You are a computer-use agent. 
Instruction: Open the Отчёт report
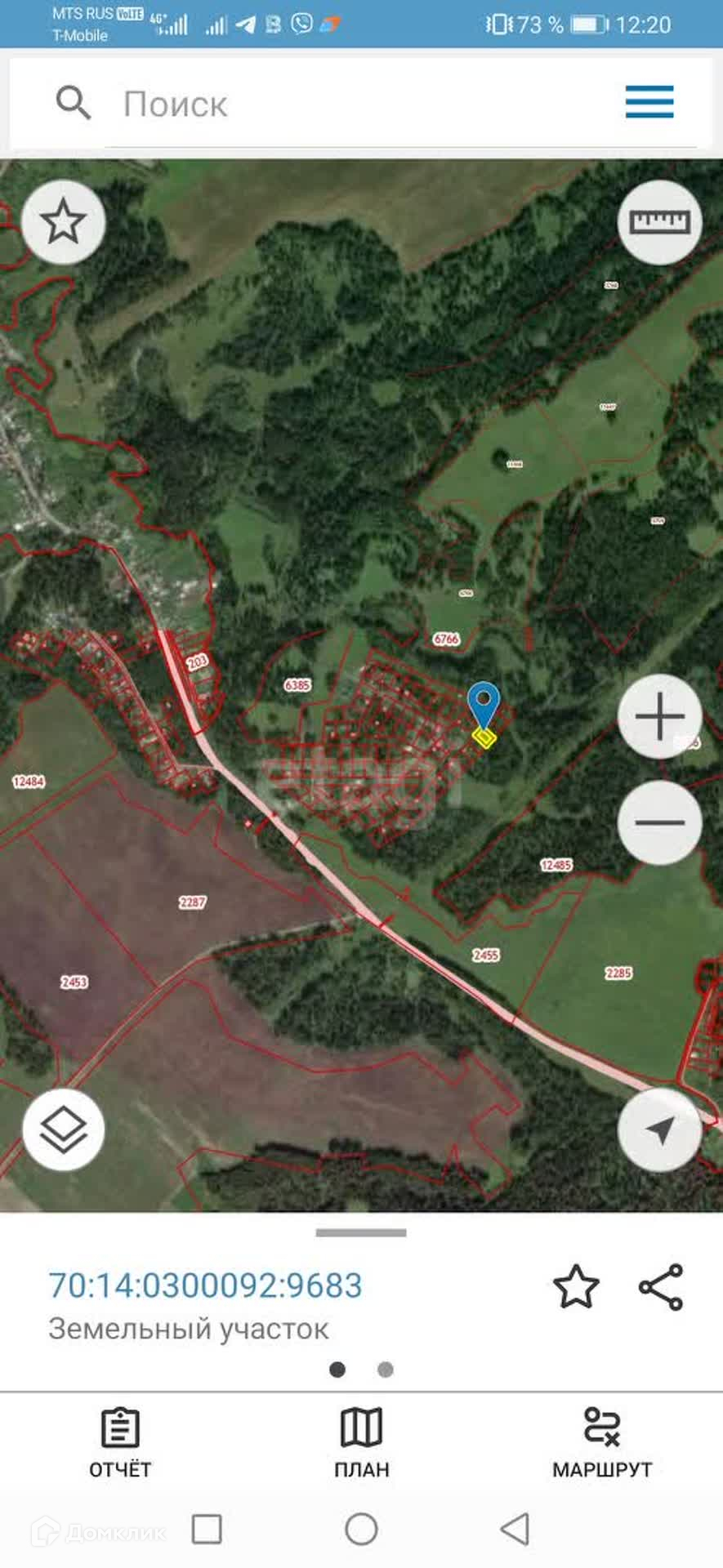[x=120, y=1442]
